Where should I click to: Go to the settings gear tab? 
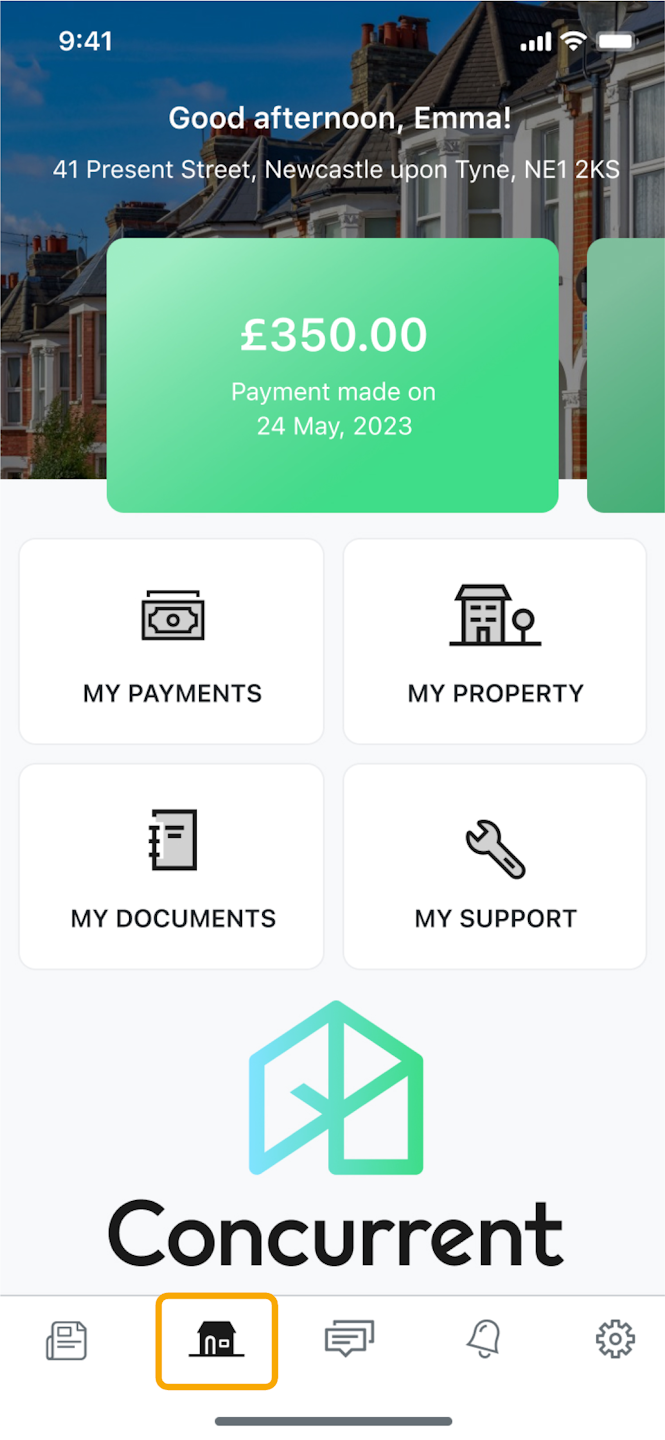tap(615, 1338)
